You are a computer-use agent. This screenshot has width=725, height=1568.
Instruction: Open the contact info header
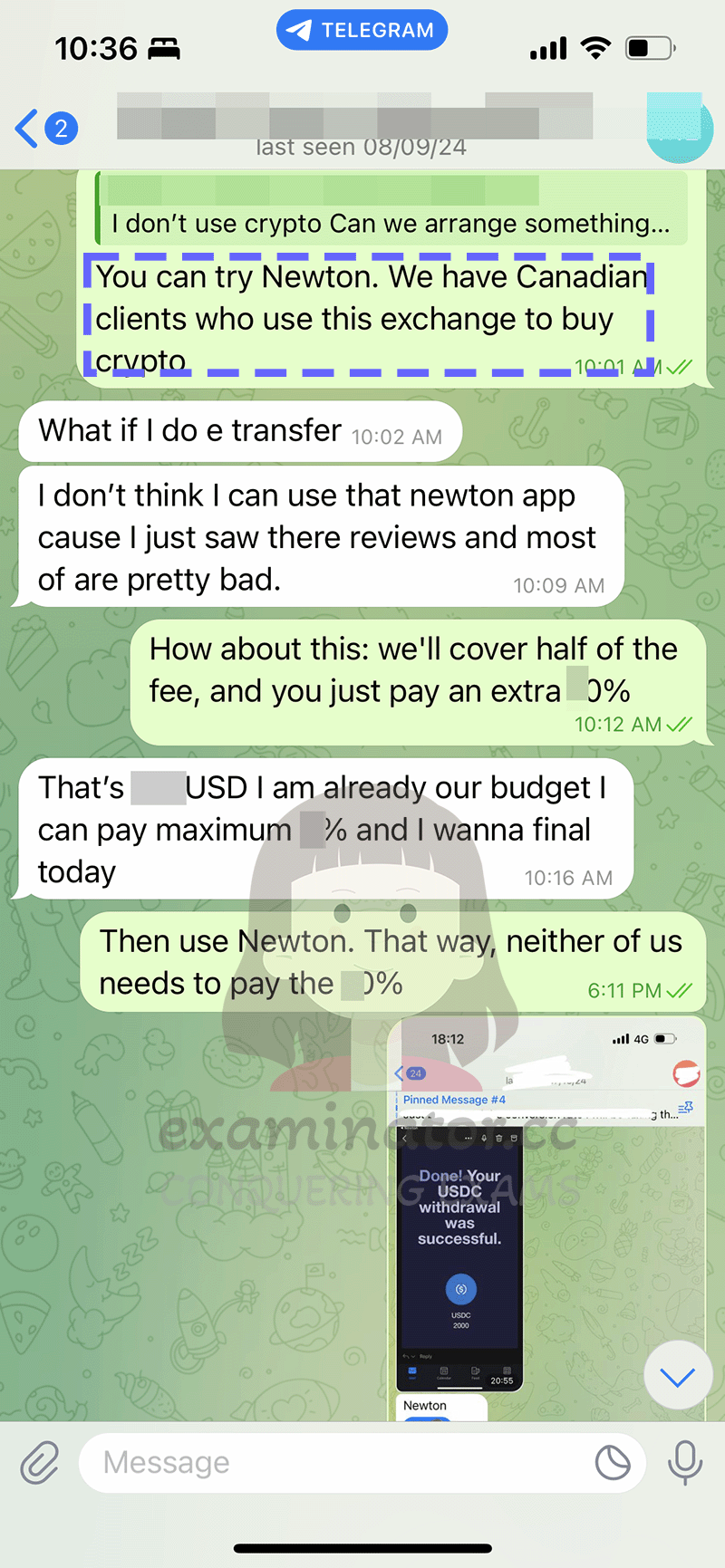pyautogui.click(x=361, y=127)
